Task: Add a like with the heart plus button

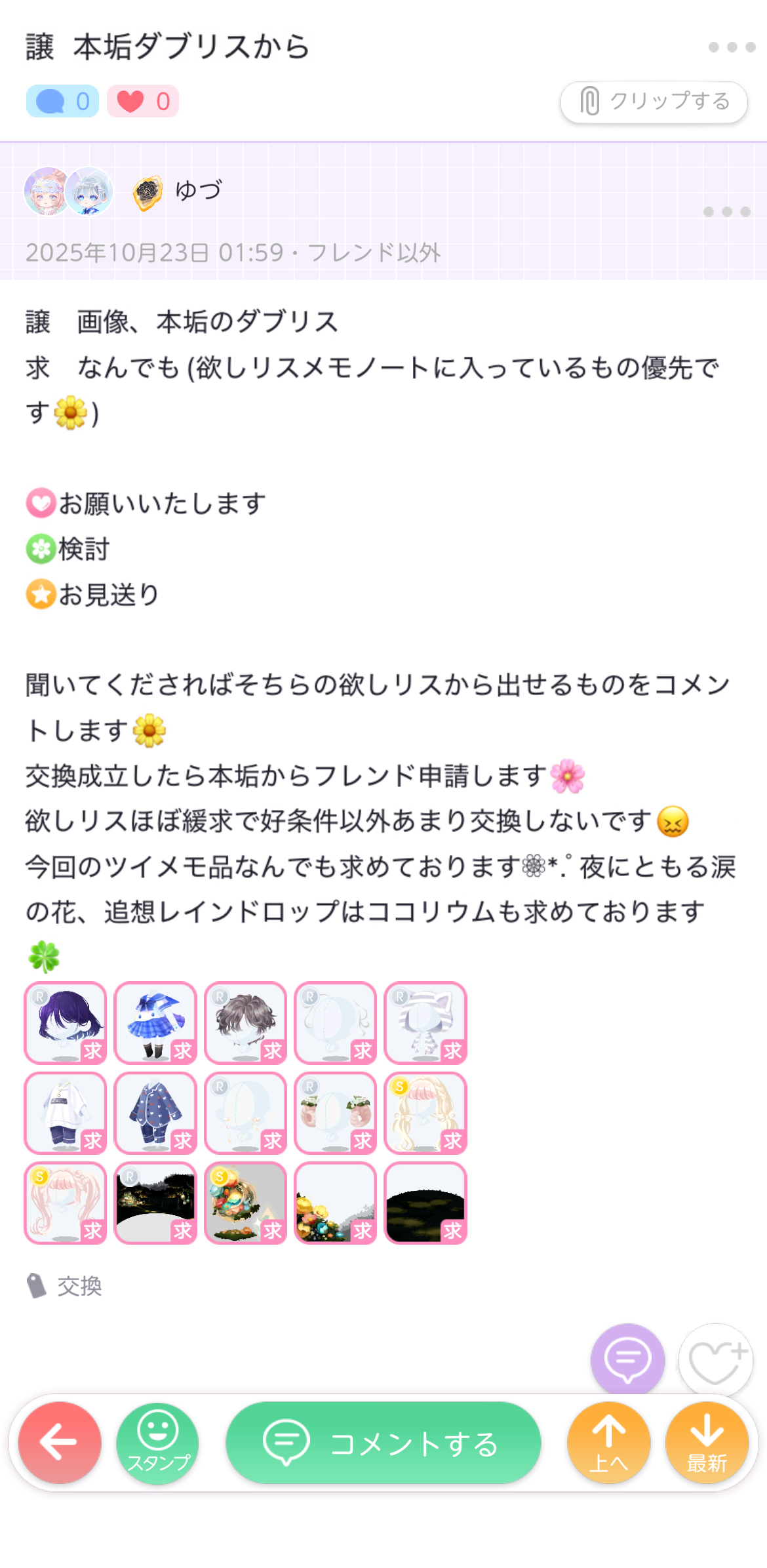Action: point(715,1359)
